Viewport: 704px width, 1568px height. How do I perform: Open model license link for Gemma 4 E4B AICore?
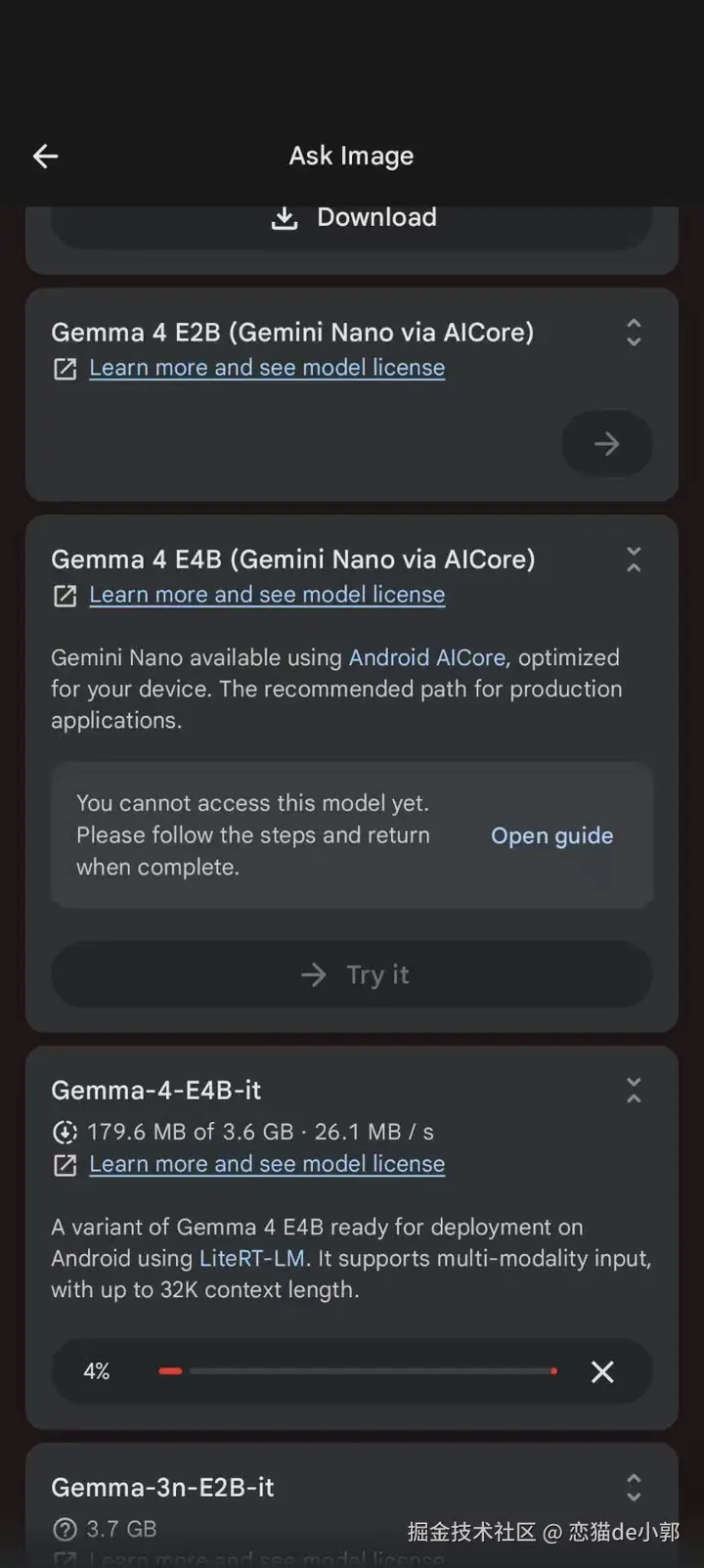click(x=266, y=595)
